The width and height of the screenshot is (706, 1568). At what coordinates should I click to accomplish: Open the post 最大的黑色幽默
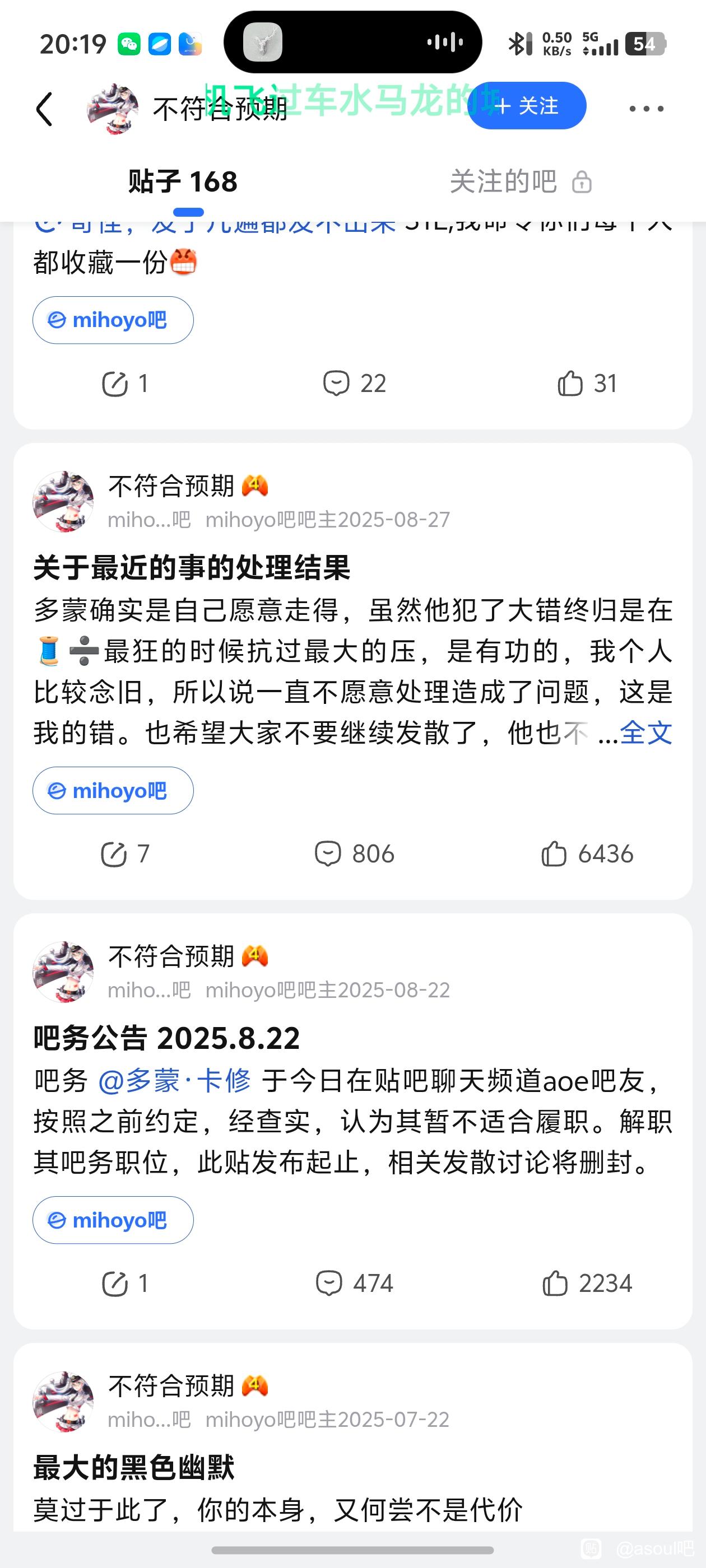133,1467
